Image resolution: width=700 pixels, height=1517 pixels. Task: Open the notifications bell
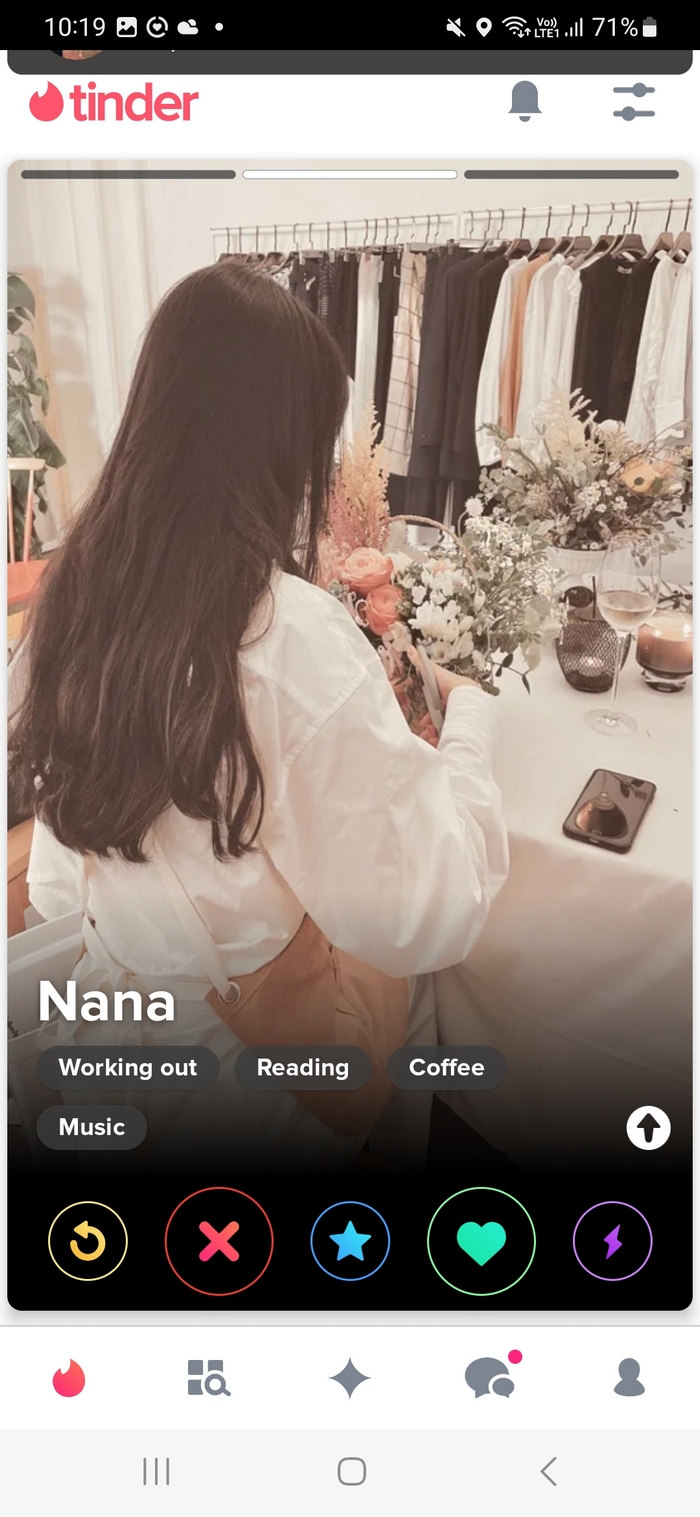point(525,101)
